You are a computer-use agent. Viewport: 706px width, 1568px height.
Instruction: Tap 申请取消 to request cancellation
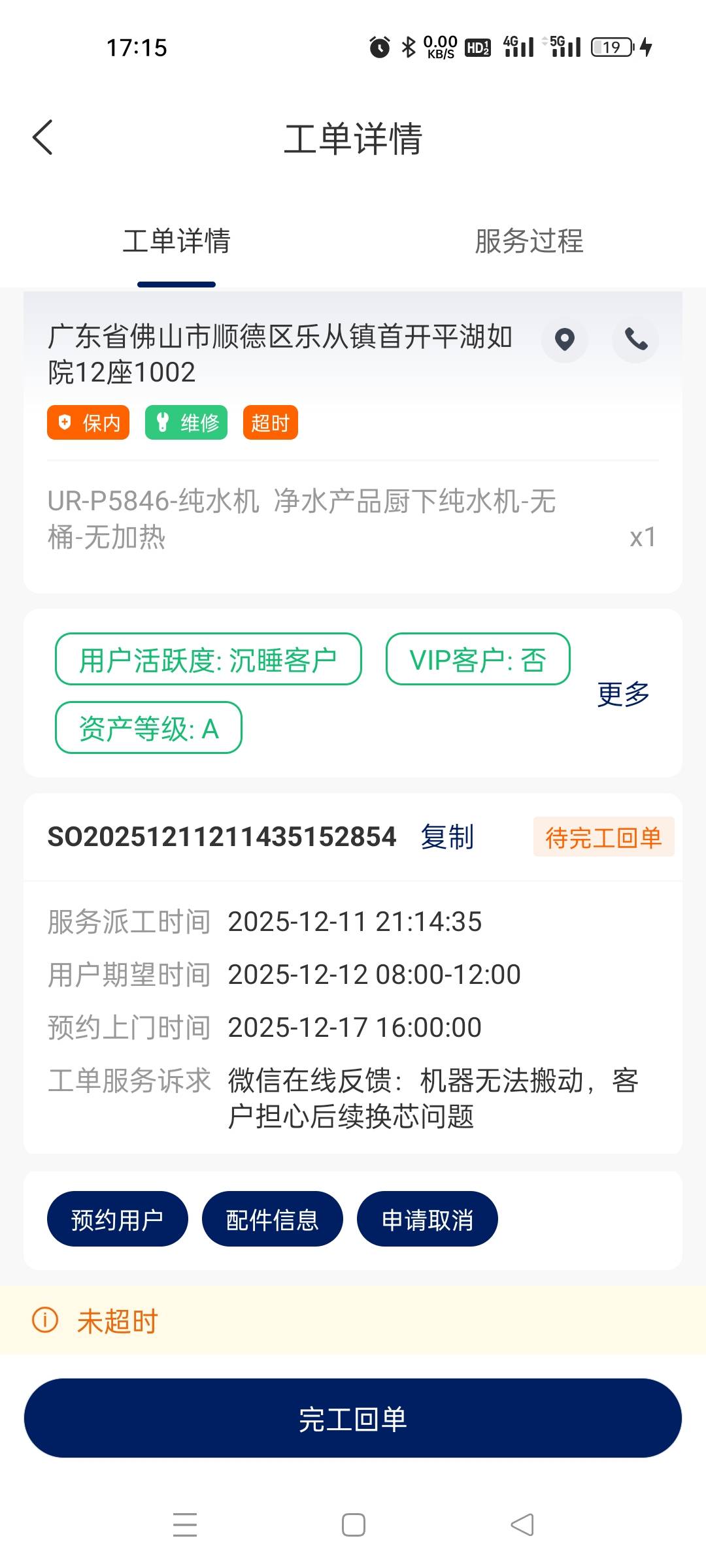[x=428, y=1219]
